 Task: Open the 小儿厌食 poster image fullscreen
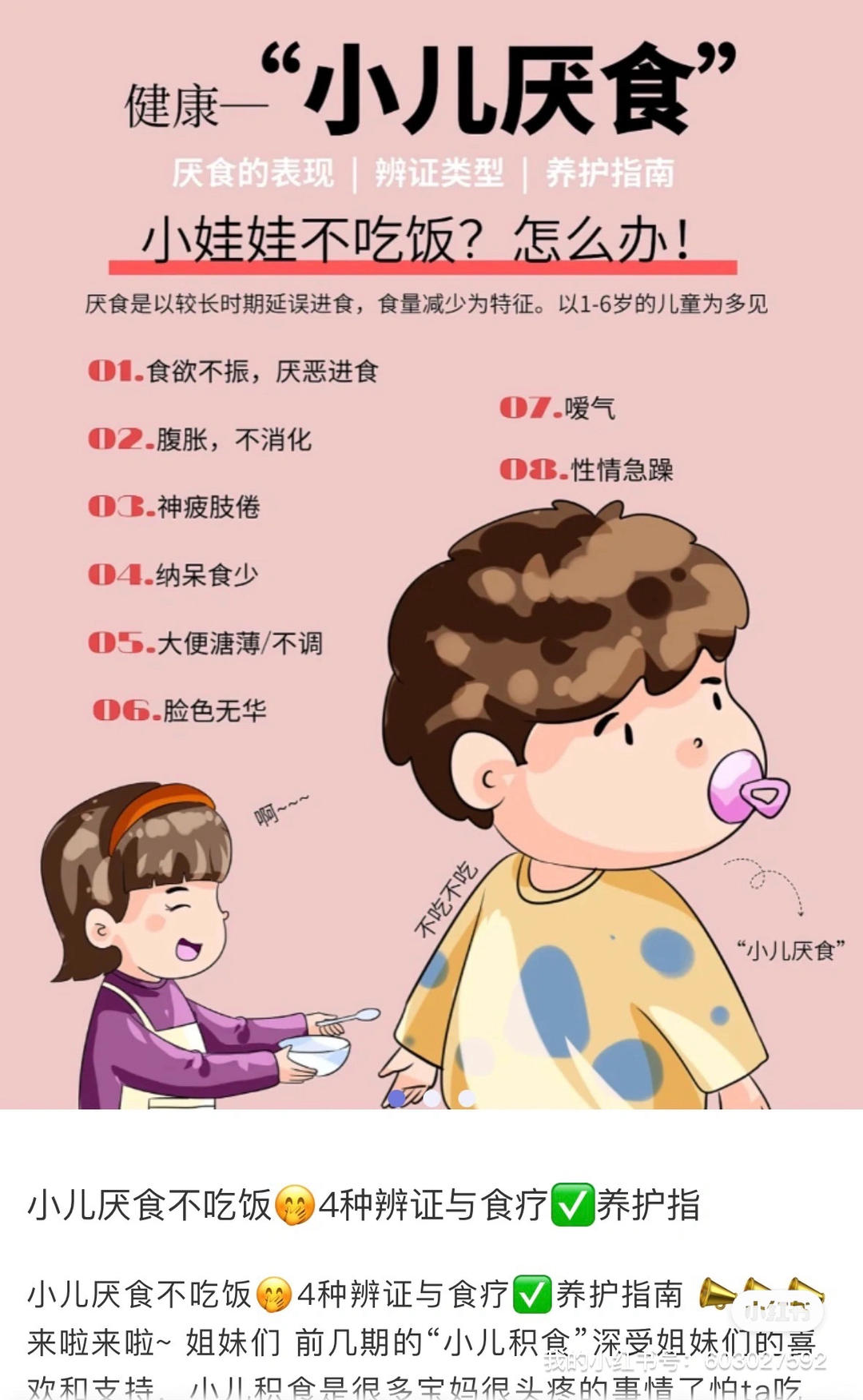(x=431, y=555)
